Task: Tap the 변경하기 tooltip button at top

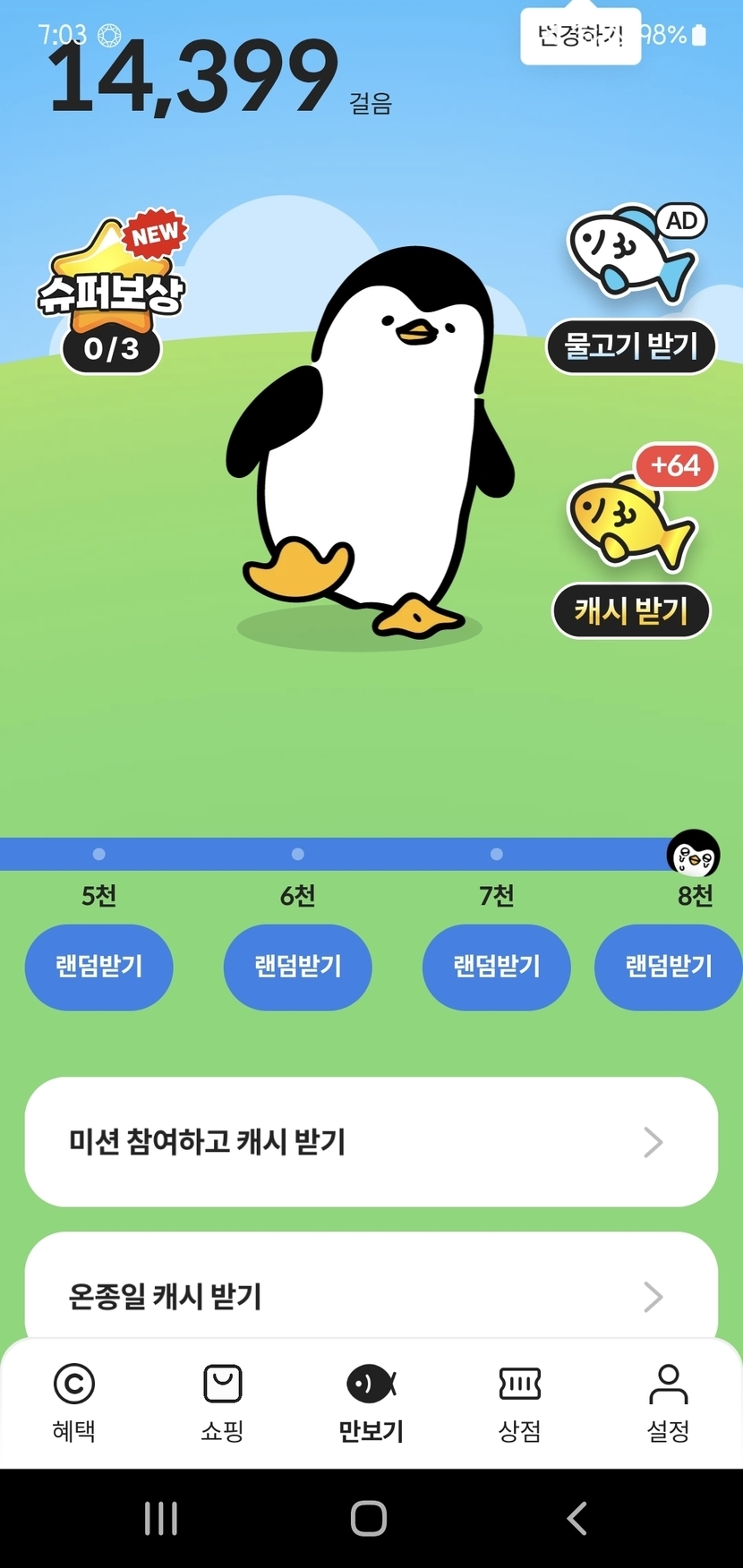Action: [x=581, y=36]
